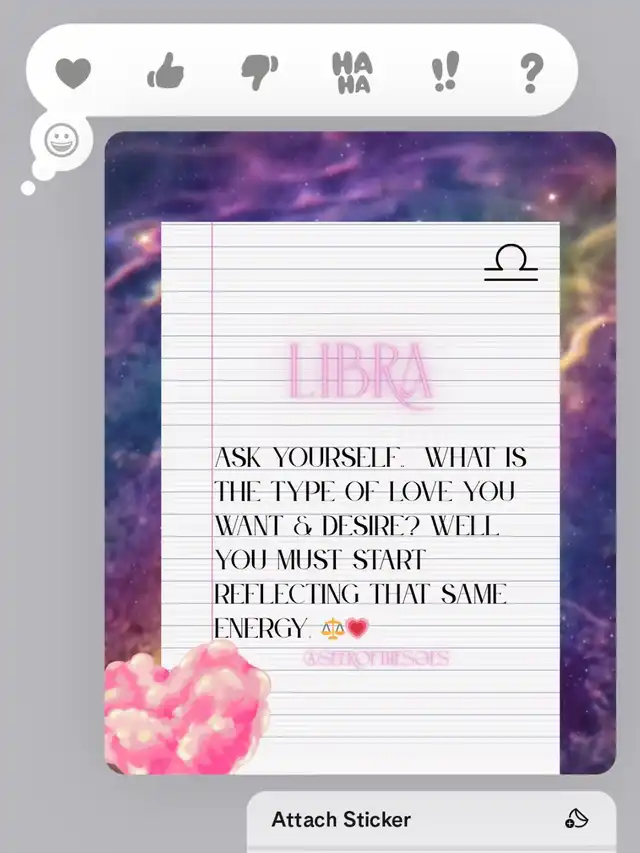Choose the HA HA reaction
Viewport: 640px width, 853px height.
353,73
